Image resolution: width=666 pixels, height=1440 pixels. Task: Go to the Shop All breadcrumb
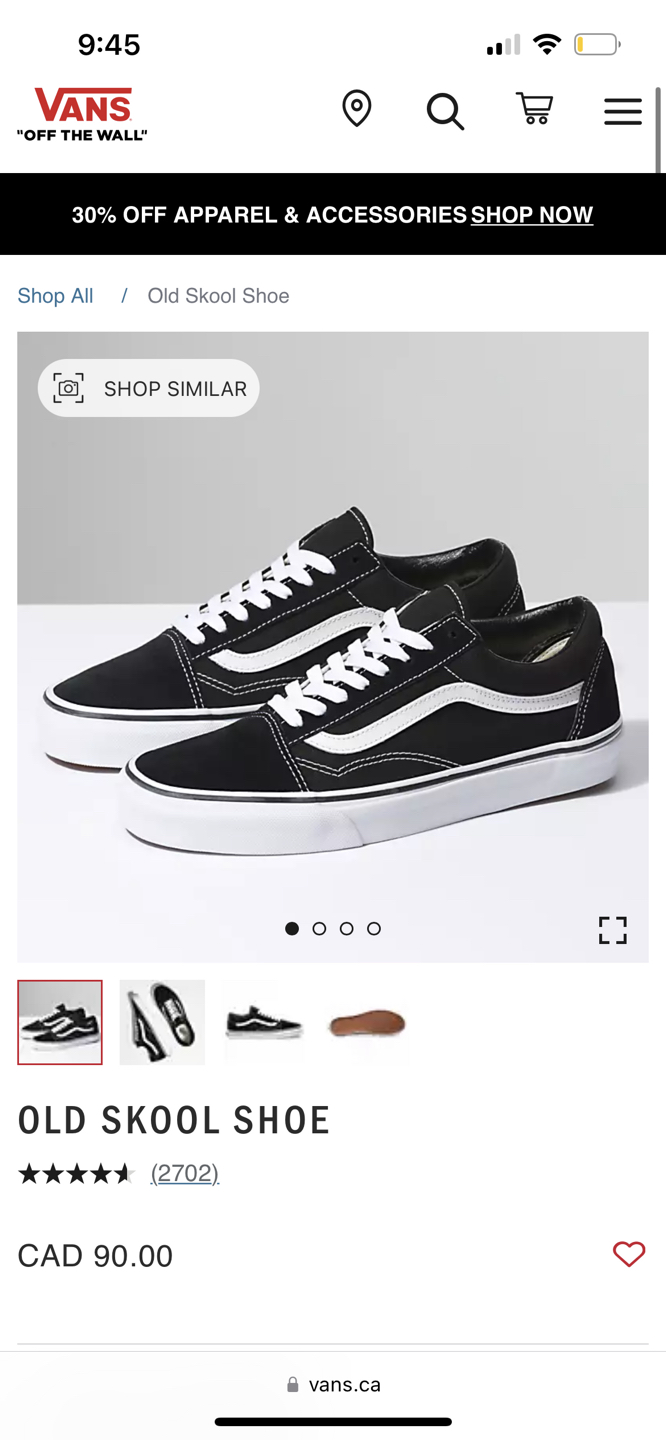55,296
